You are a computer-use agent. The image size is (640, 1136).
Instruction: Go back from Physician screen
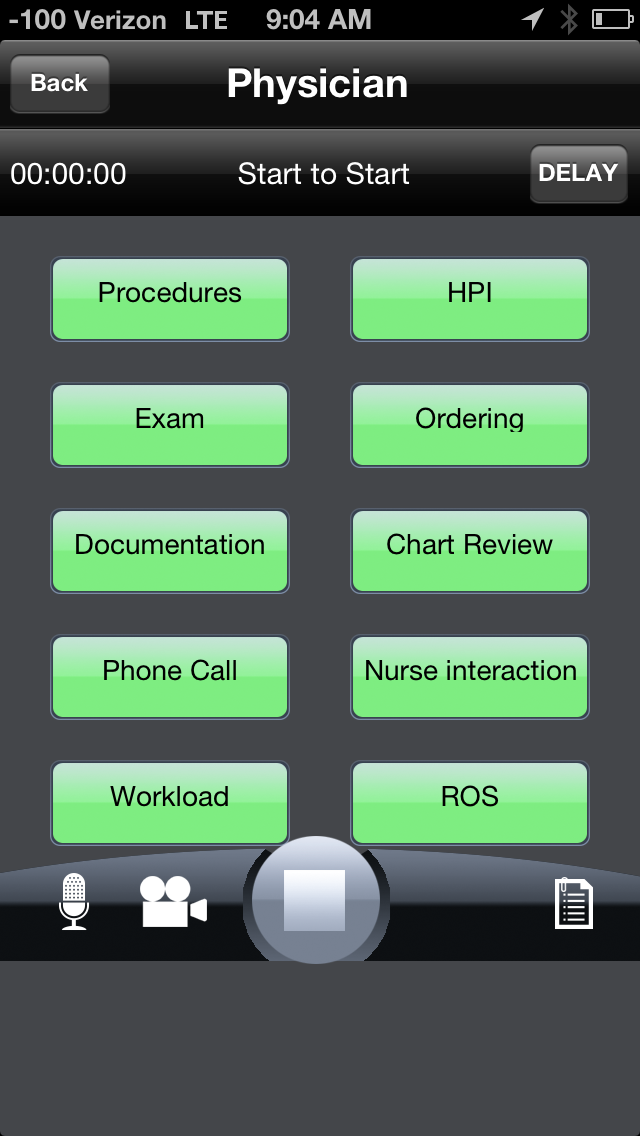[59, 83]
